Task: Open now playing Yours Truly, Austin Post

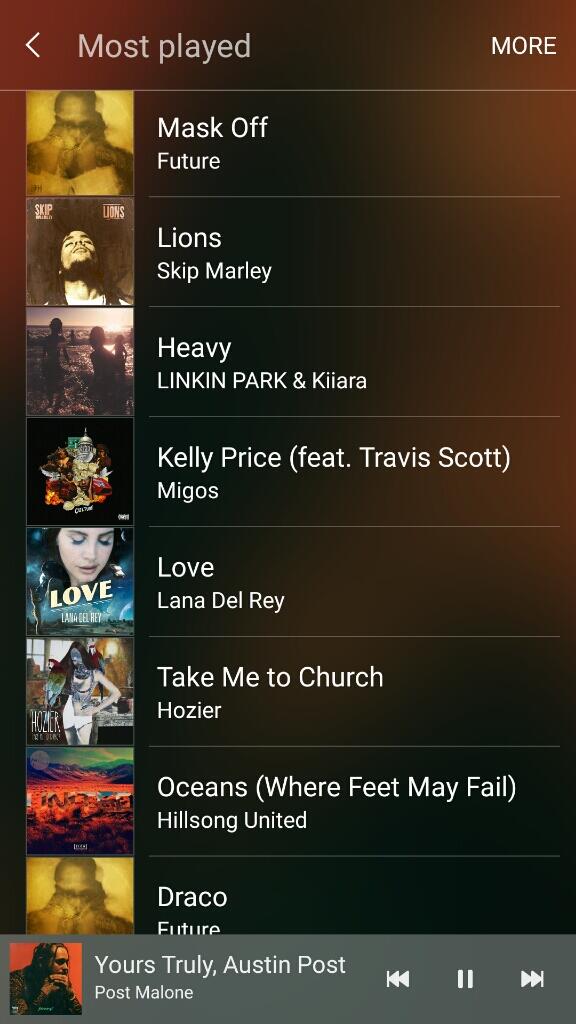Action: click(189, 978)
